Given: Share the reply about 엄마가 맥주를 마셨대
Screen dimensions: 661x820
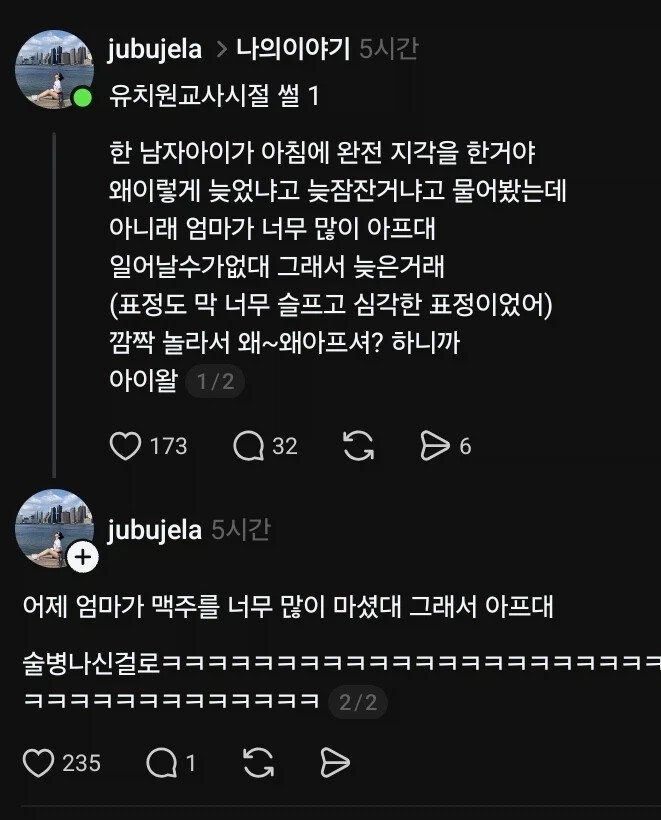Looking at the screenshot, I should point(335,763).
